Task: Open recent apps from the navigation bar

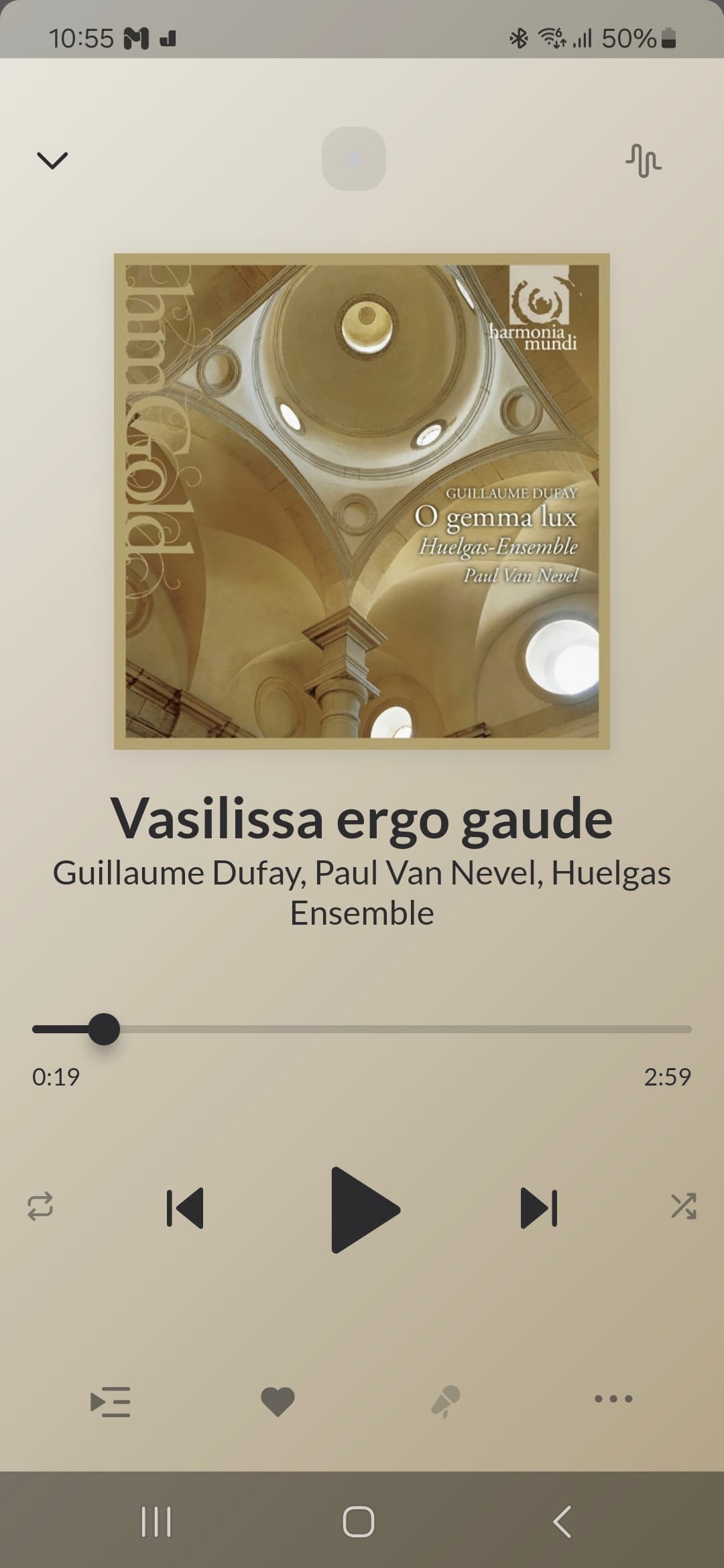Action: [156, 1521]
